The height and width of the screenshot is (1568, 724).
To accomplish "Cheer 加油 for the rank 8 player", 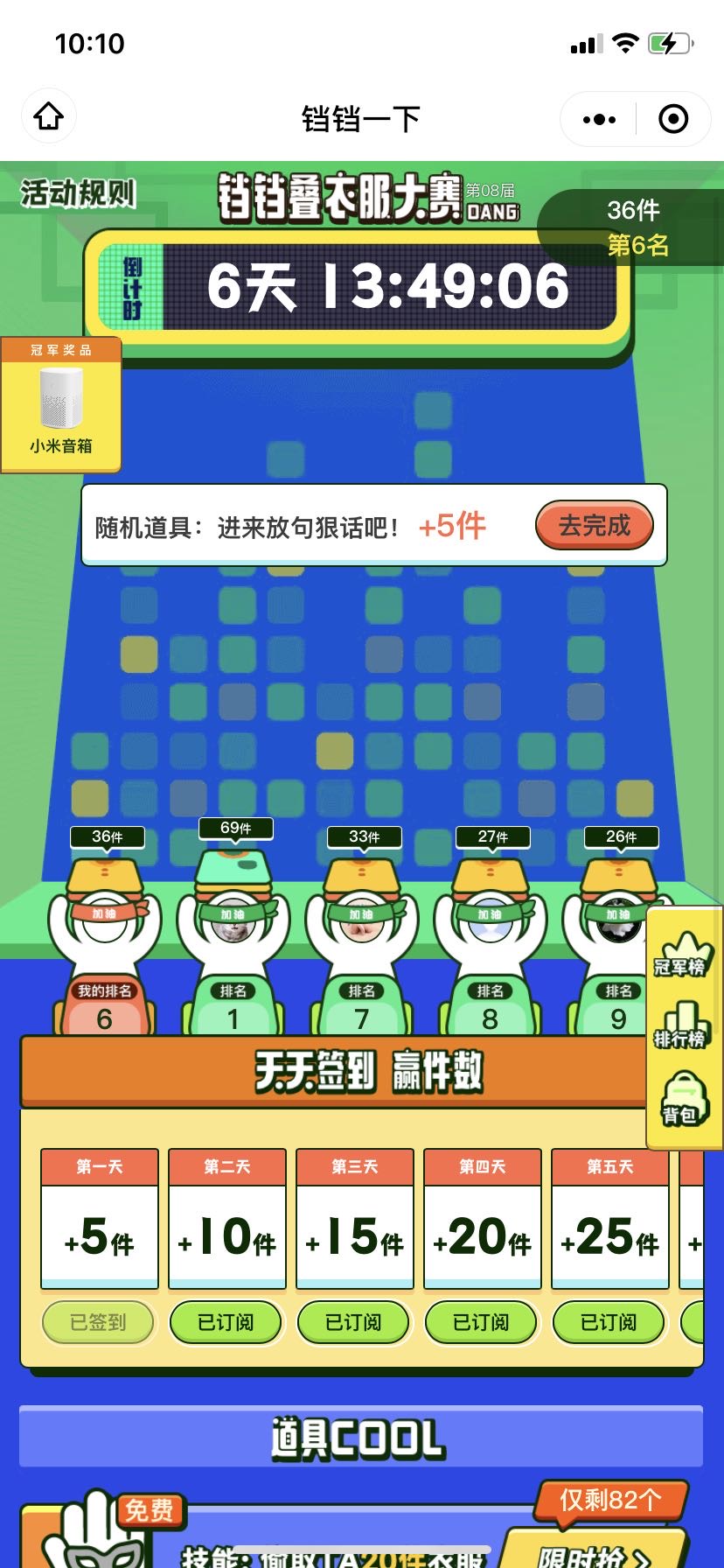I will (x=490, y=914).
